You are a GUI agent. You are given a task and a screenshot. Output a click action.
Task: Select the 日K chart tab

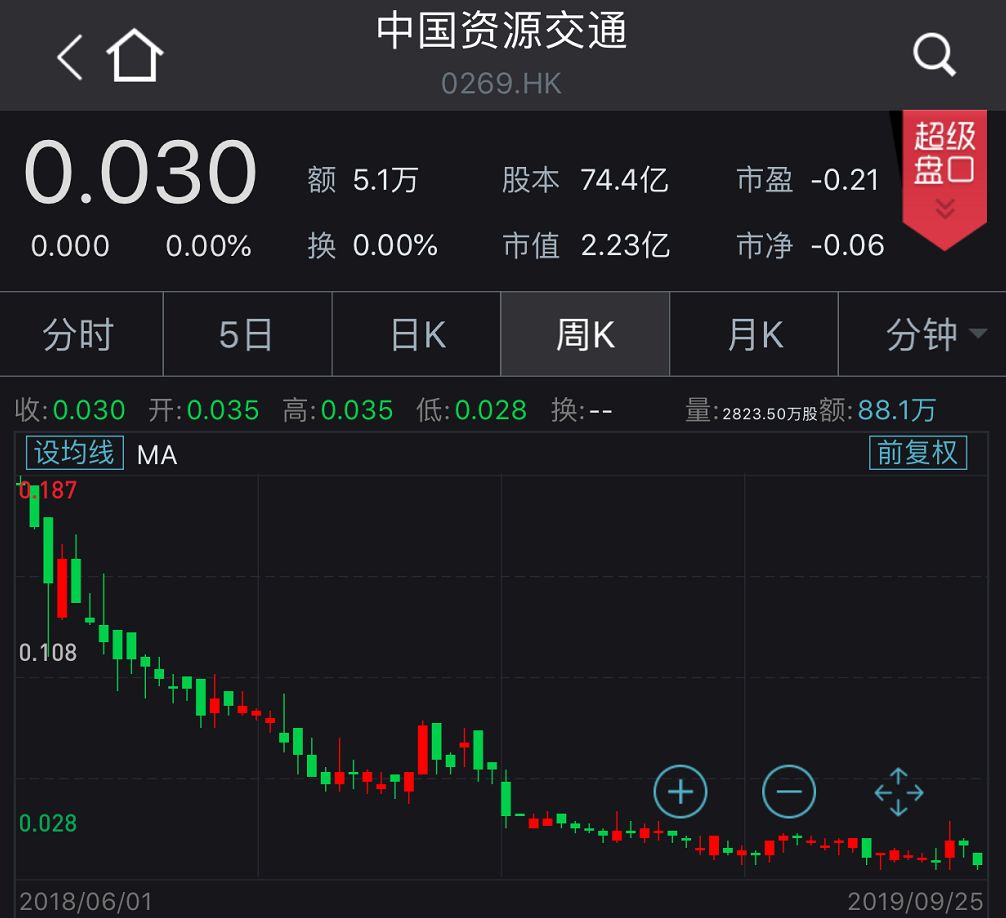(417, 335)
